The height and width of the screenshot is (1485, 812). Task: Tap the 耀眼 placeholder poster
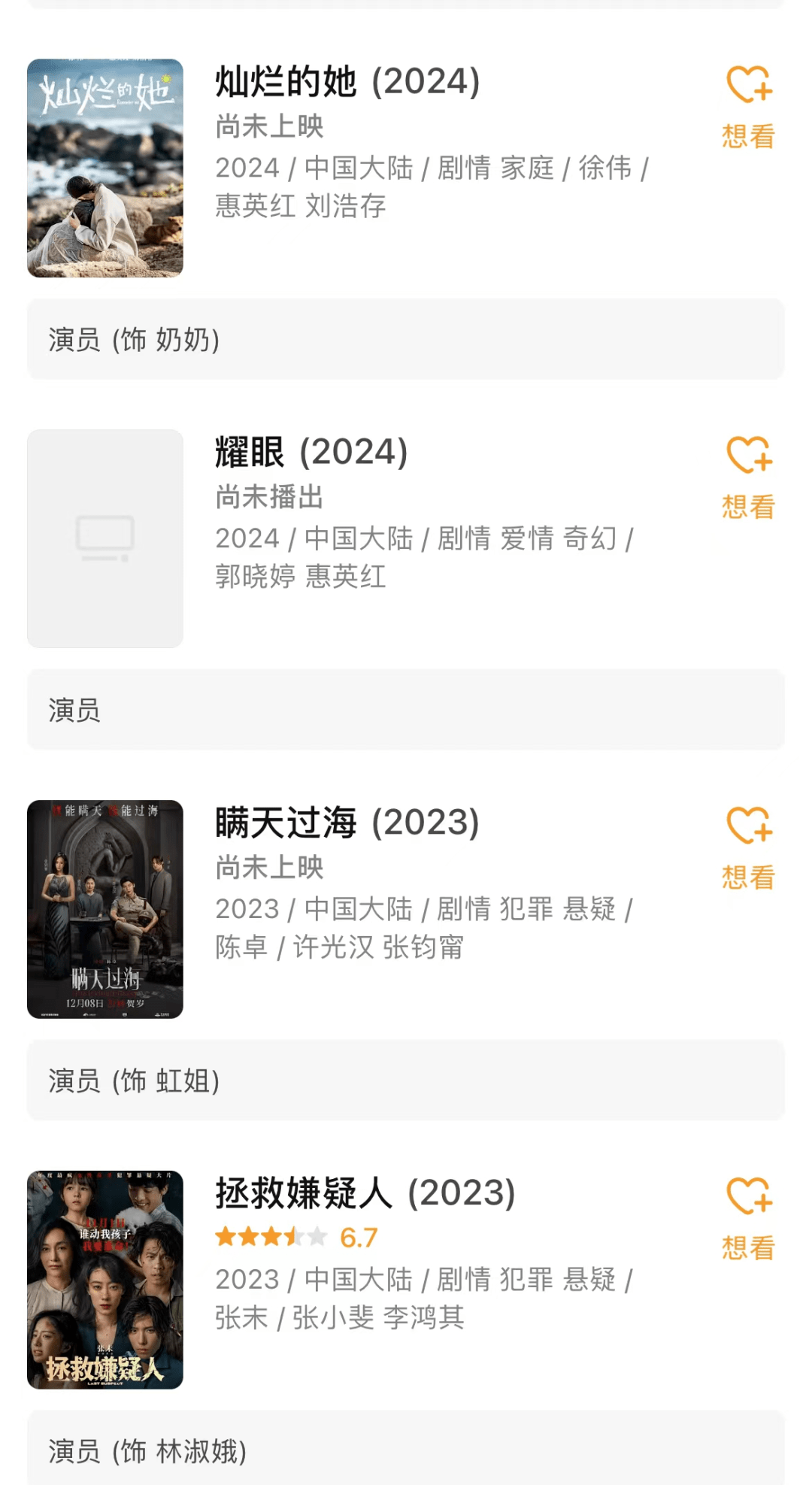click(x=105, y=538)
